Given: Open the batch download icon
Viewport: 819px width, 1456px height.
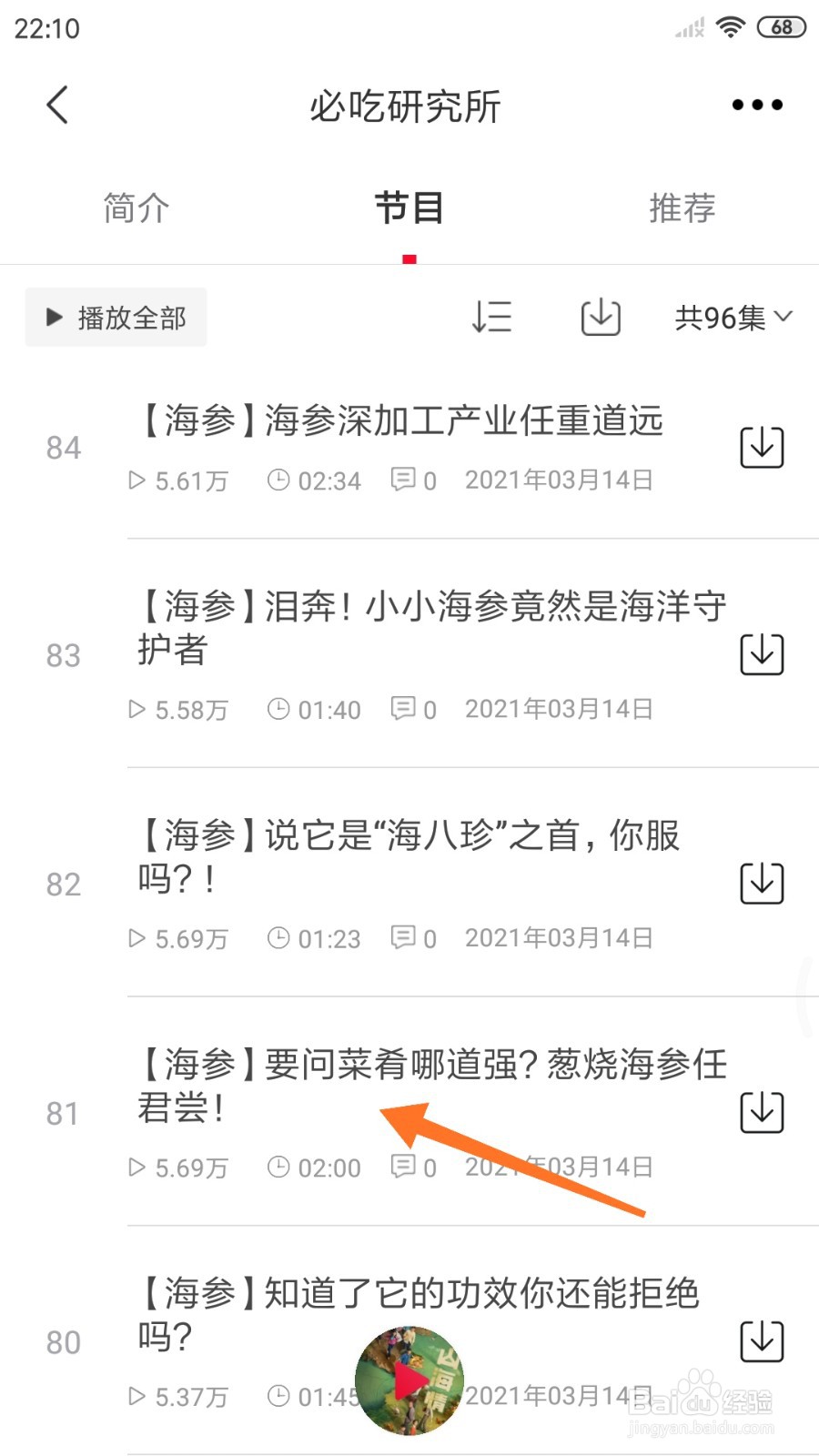Looking at the screenshot, I should [x=601, y=318].
